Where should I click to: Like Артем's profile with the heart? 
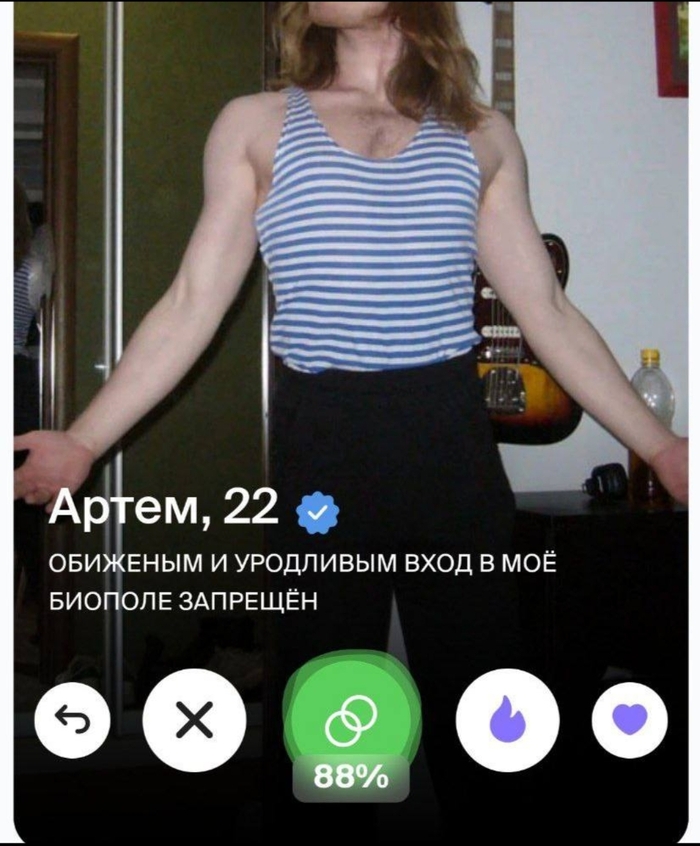[629, 719]
